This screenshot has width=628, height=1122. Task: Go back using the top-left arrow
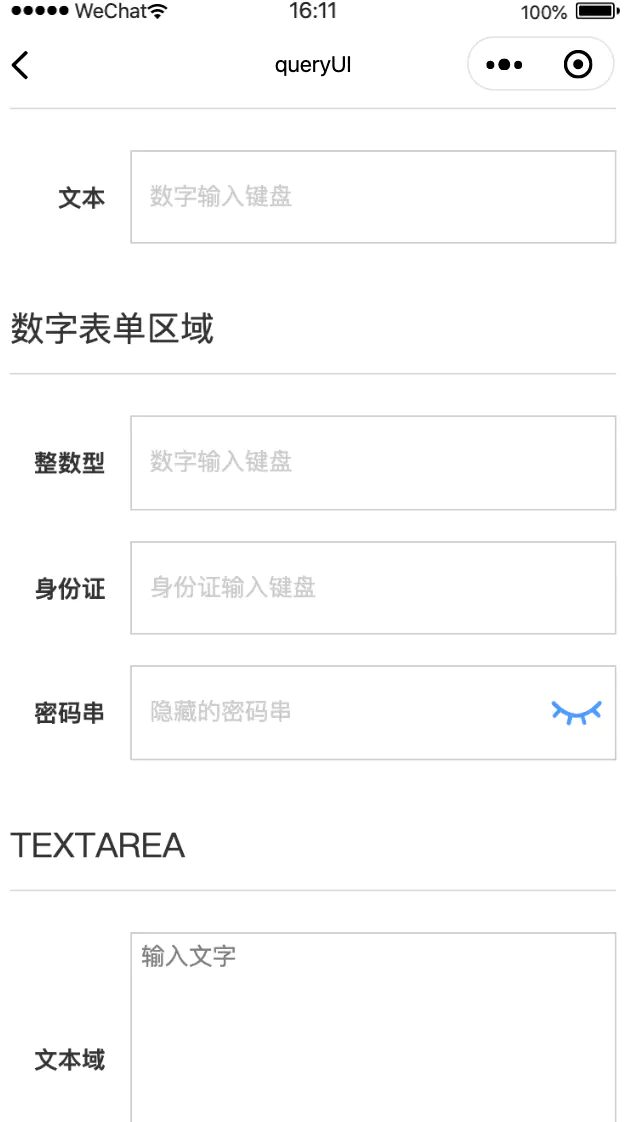(x=20, y=65)
